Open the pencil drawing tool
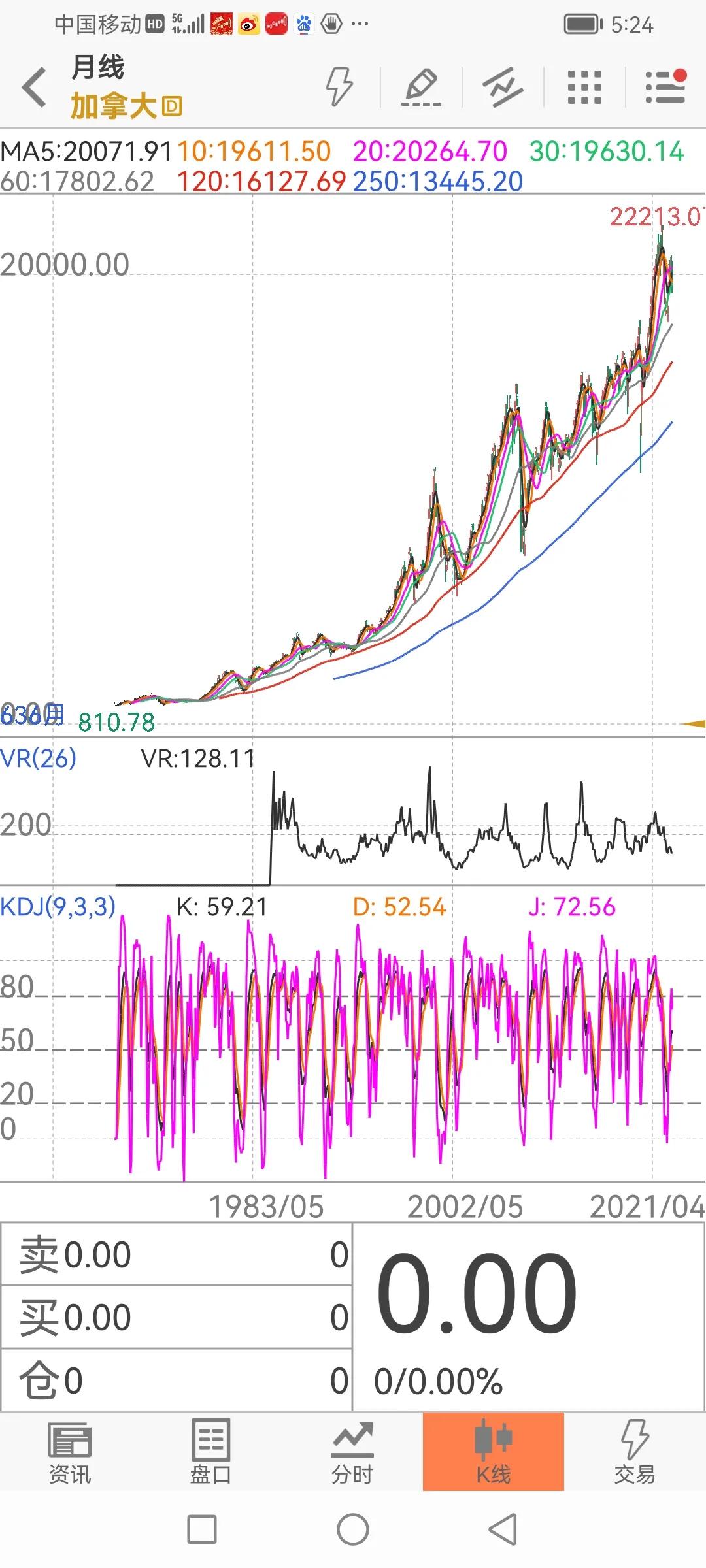The image size is (706, 1568). point(421,87)
